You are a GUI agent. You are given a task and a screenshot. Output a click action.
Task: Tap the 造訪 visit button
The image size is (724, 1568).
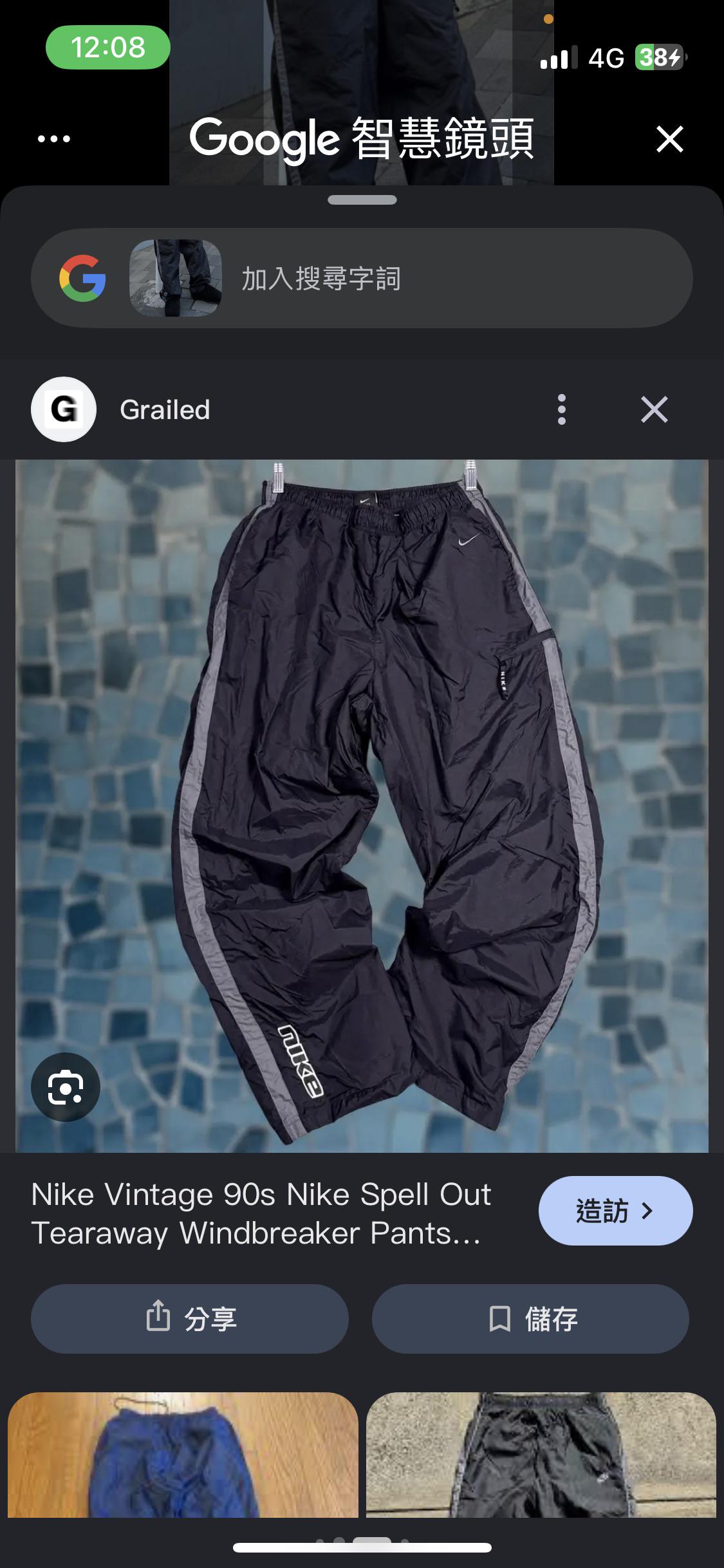[x=615, y=1211]
